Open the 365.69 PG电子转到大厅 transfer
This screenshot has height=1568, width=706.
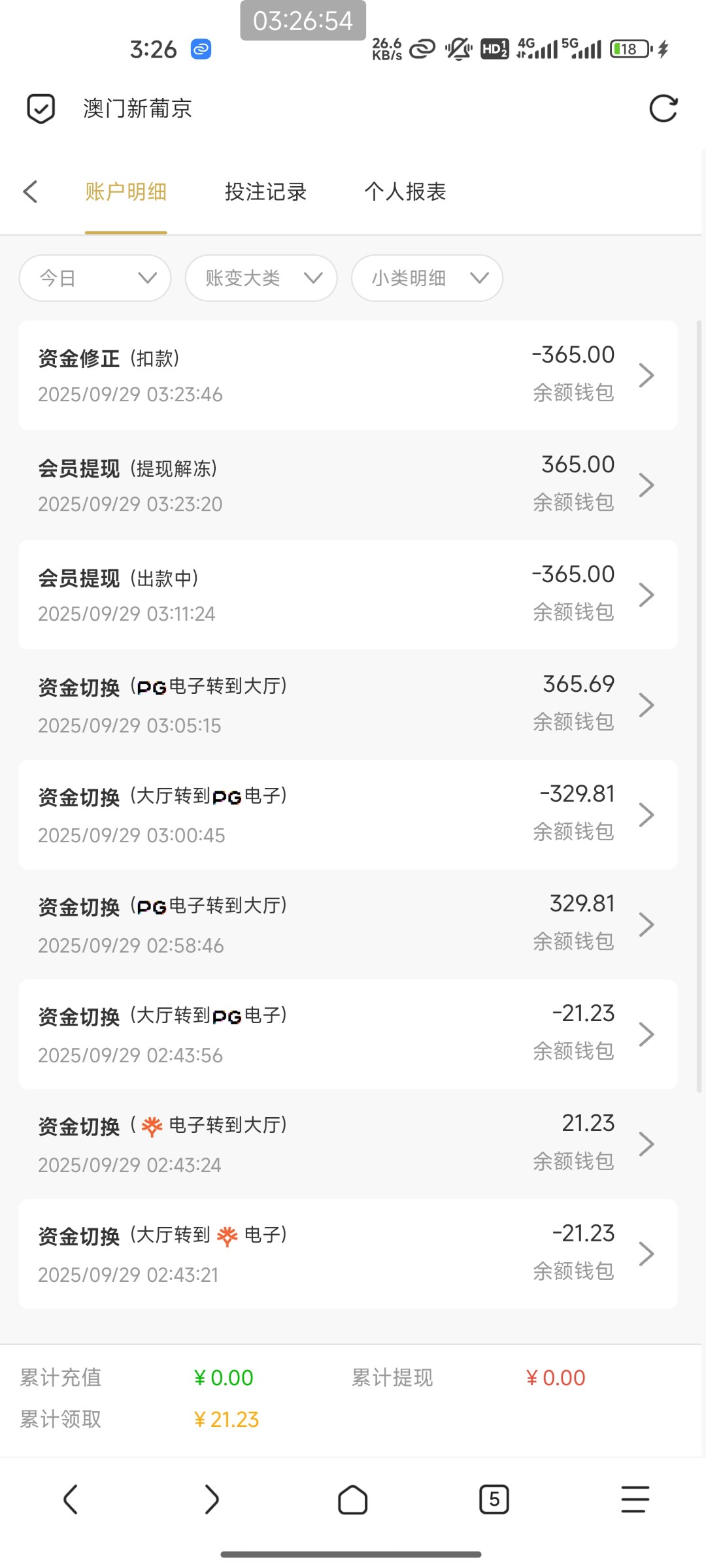tap(348, 704)
